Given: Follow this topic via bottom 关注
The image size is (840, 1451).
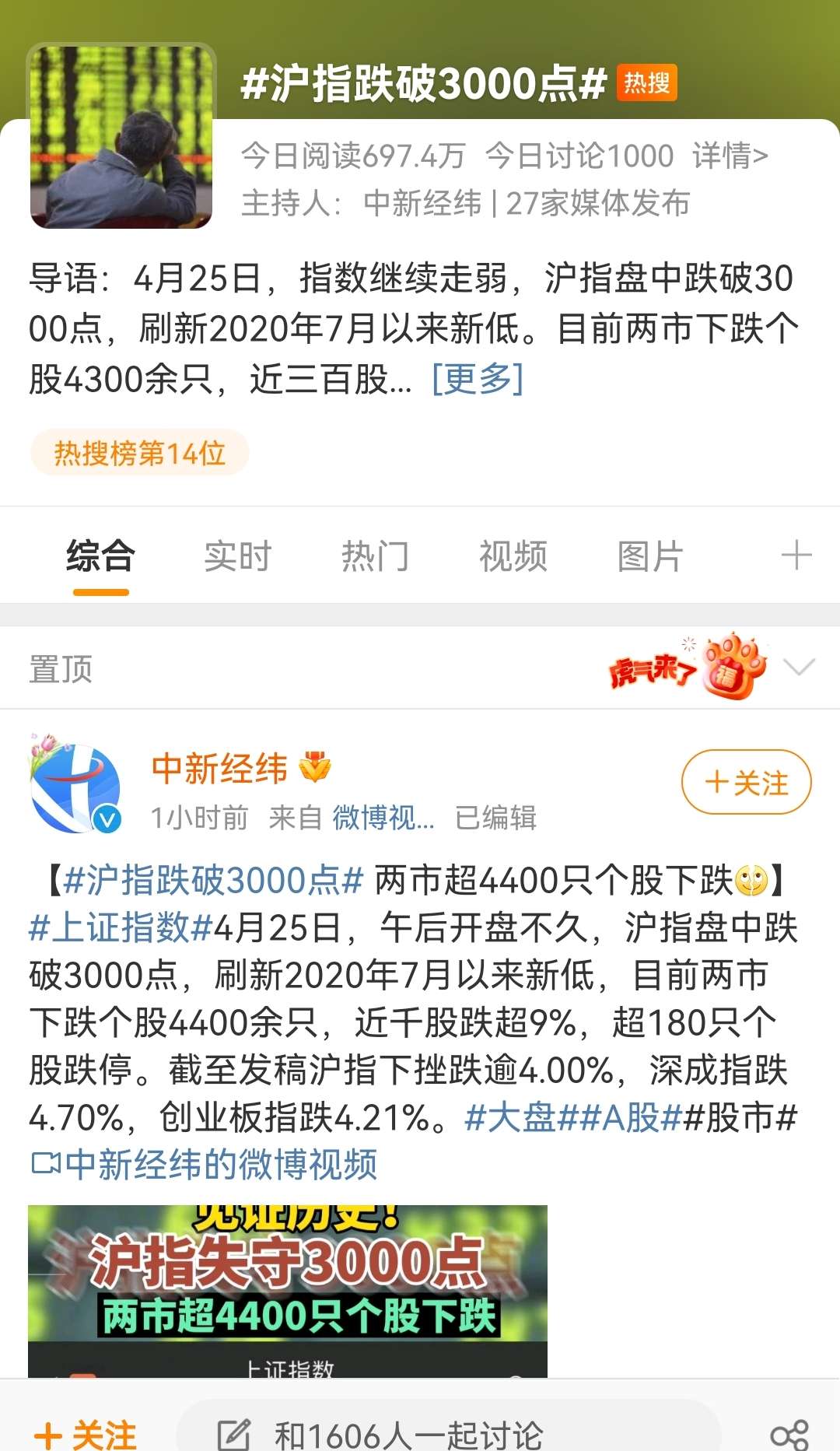Looking at the screenshot, I should point(86,1432).
